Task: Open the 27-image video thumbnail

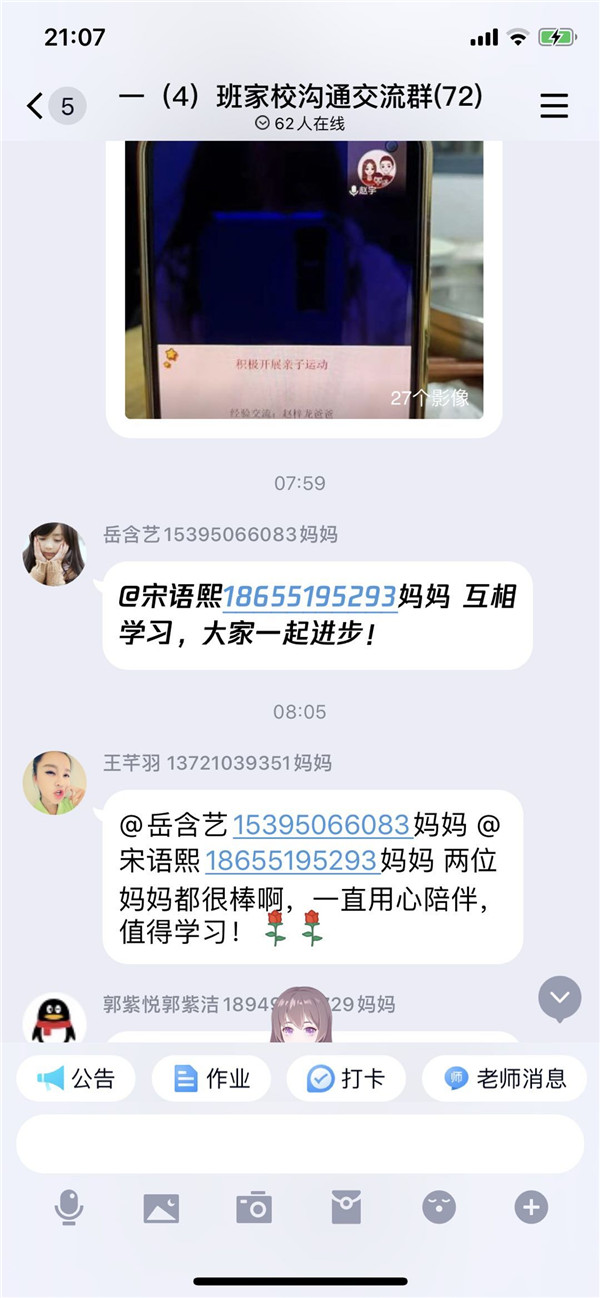Action: [304, 280]
